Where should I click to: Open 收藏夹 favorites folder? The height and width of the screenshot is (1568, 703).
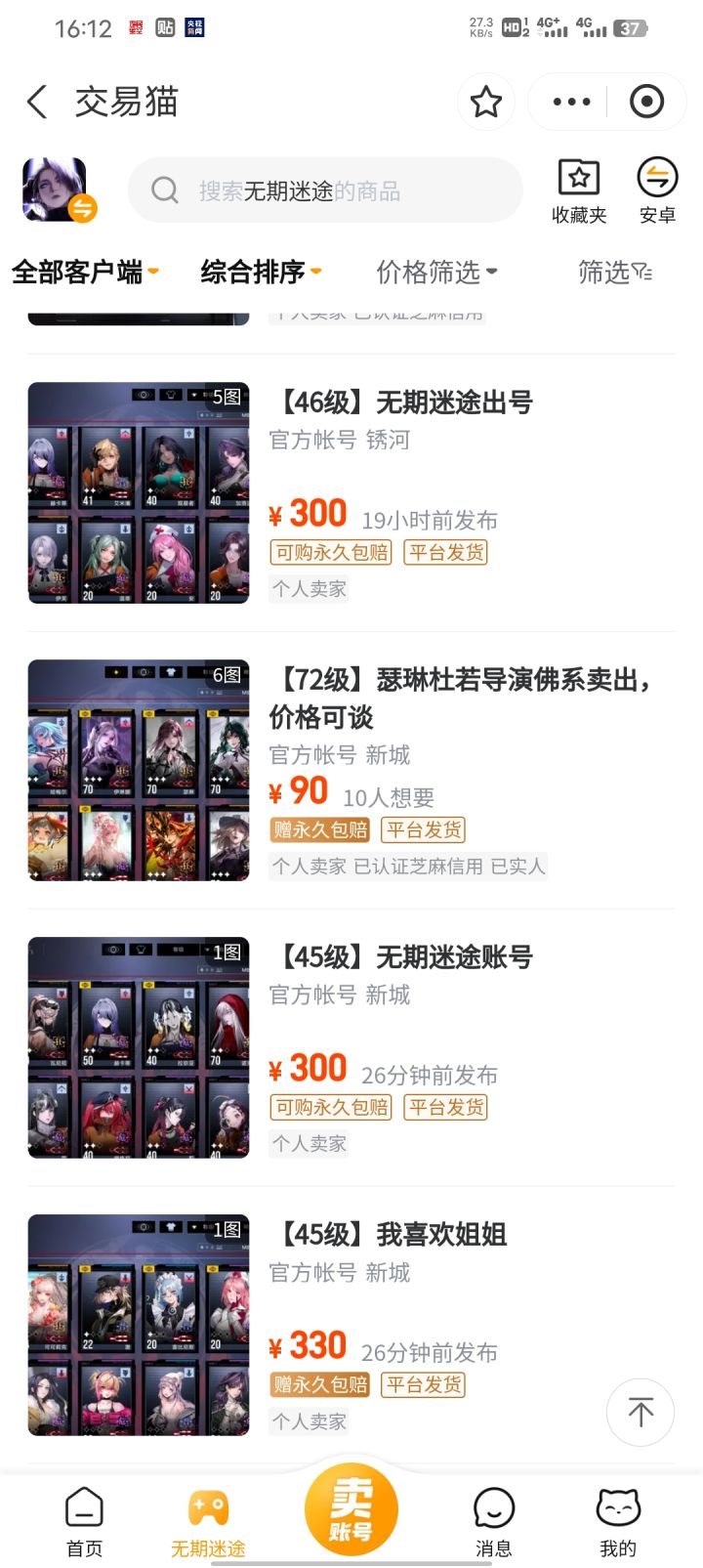[x=579, y=191]
